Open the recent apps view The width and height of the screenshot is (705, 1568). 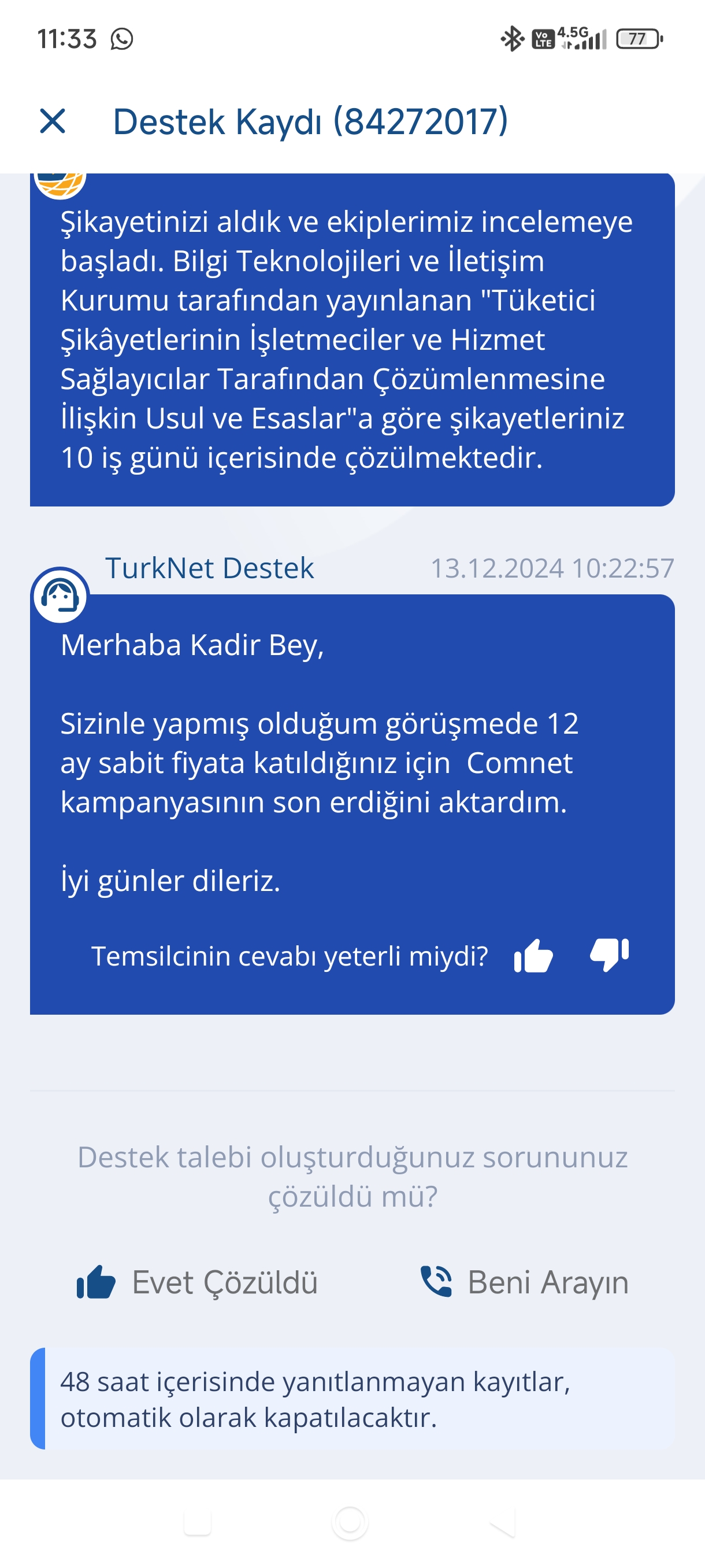(197, 1522)
